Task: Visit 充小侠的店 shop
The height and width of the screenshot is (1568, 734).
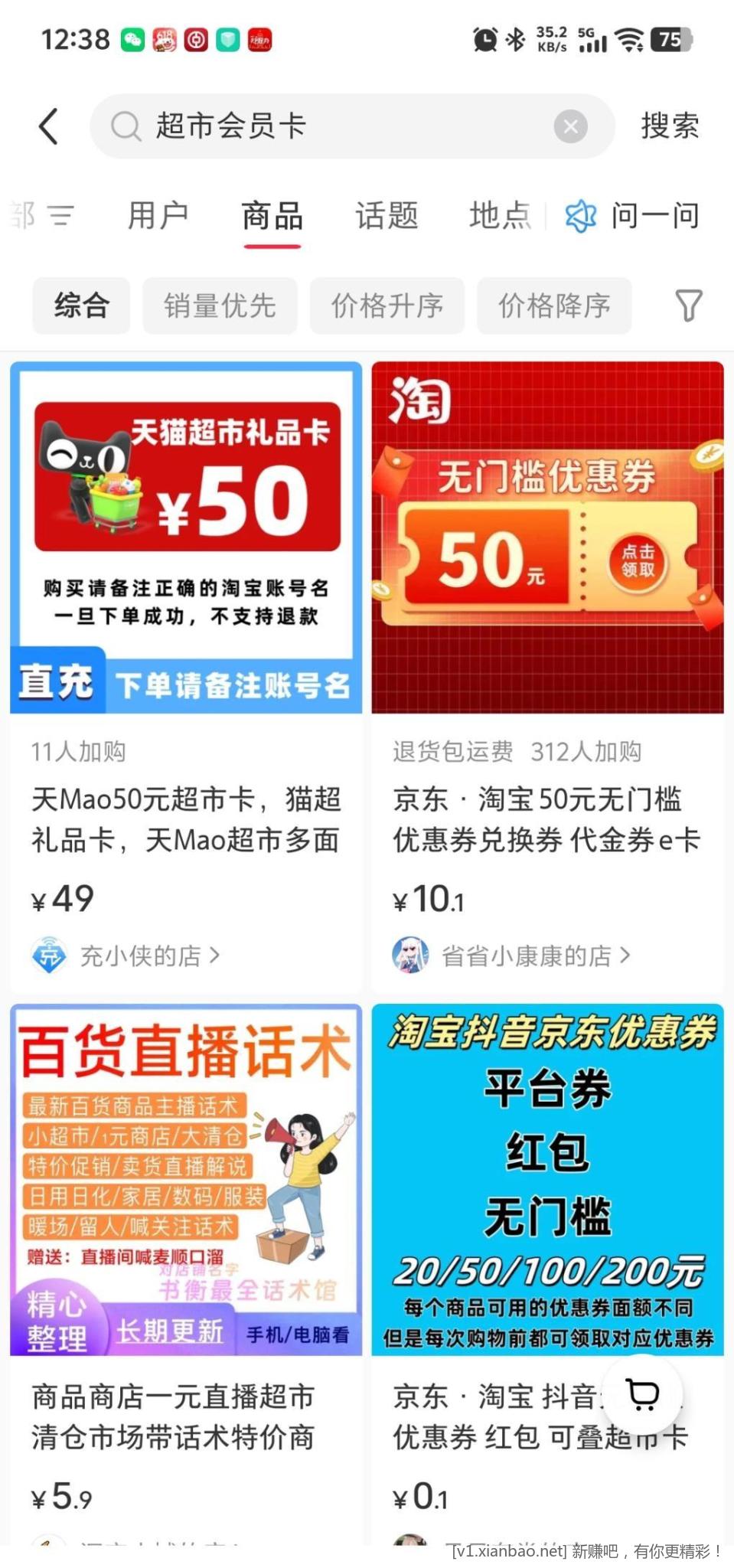Action: point(142,955)
